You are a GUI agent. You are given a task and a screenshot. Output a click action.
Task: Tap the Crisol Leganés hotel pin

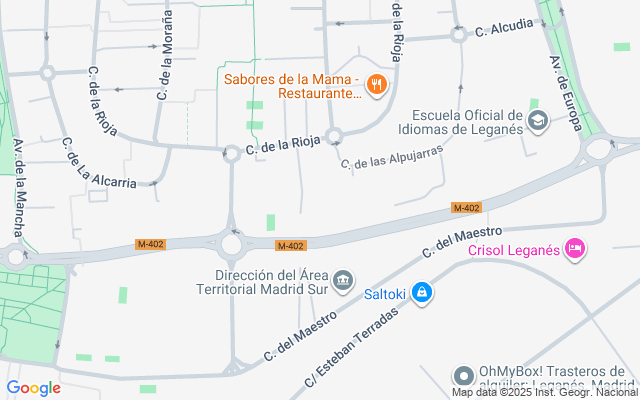pos(574,247)
